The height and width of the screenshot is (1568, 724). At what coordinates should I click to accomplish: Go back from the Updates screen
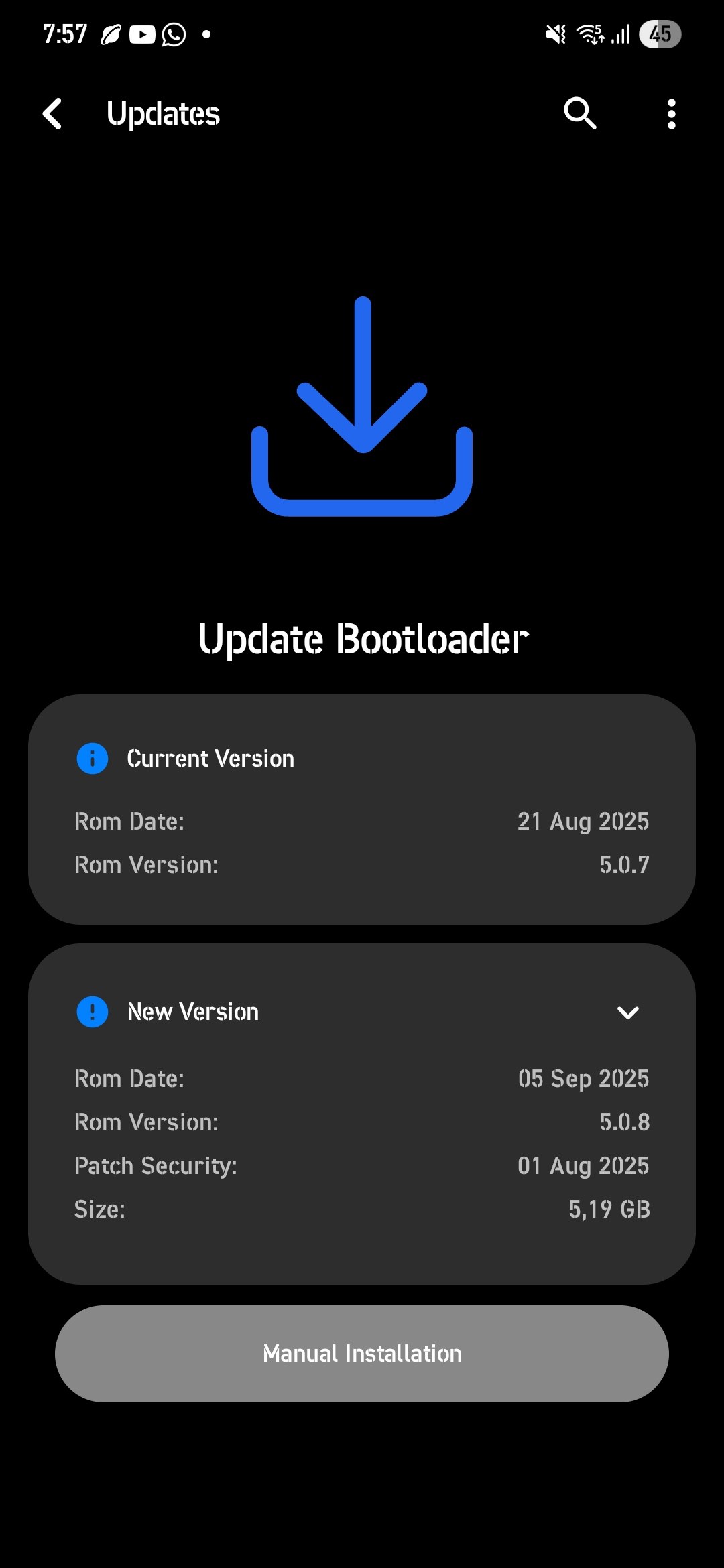tap(52, 113)
